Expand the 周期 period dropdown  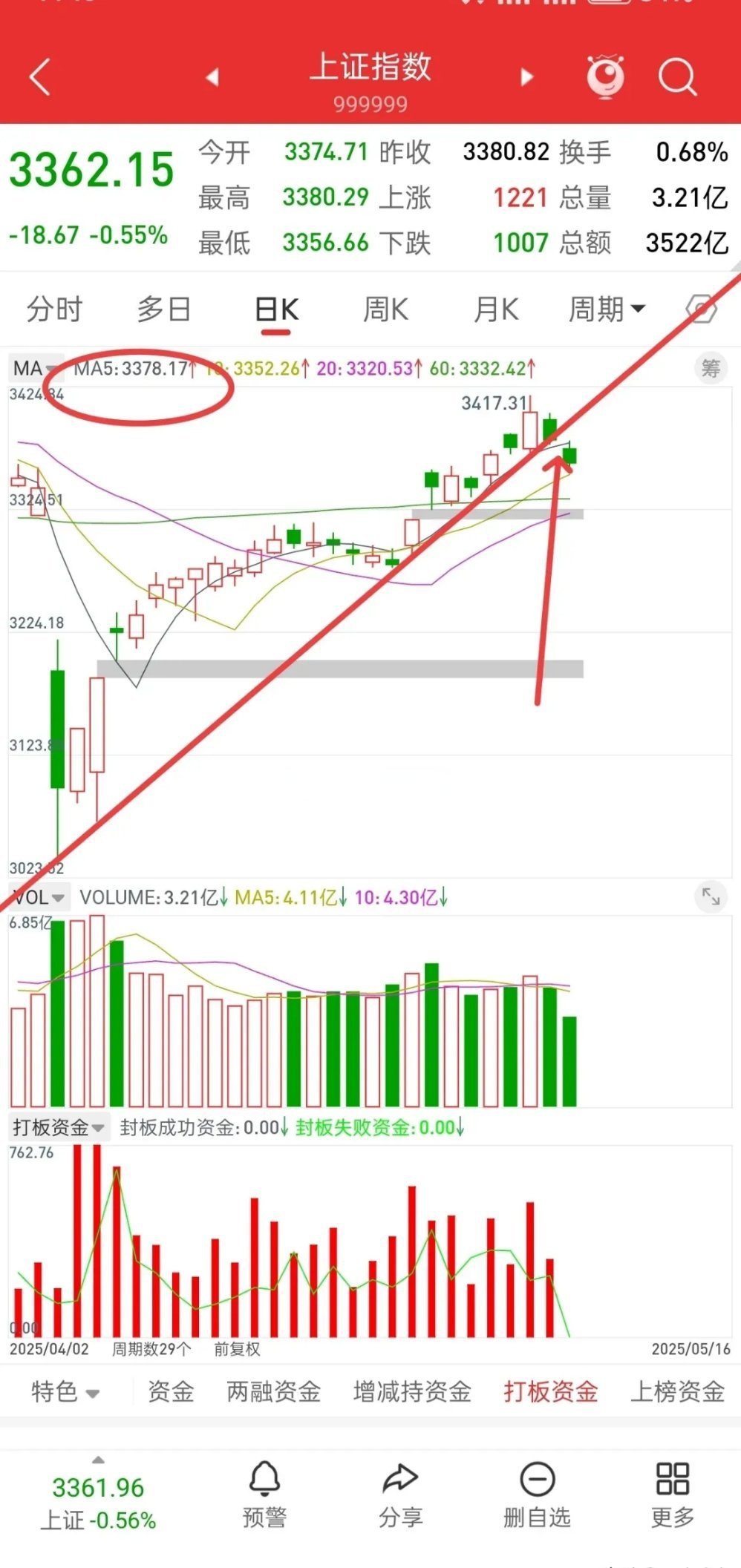click(x=607, y=309)
